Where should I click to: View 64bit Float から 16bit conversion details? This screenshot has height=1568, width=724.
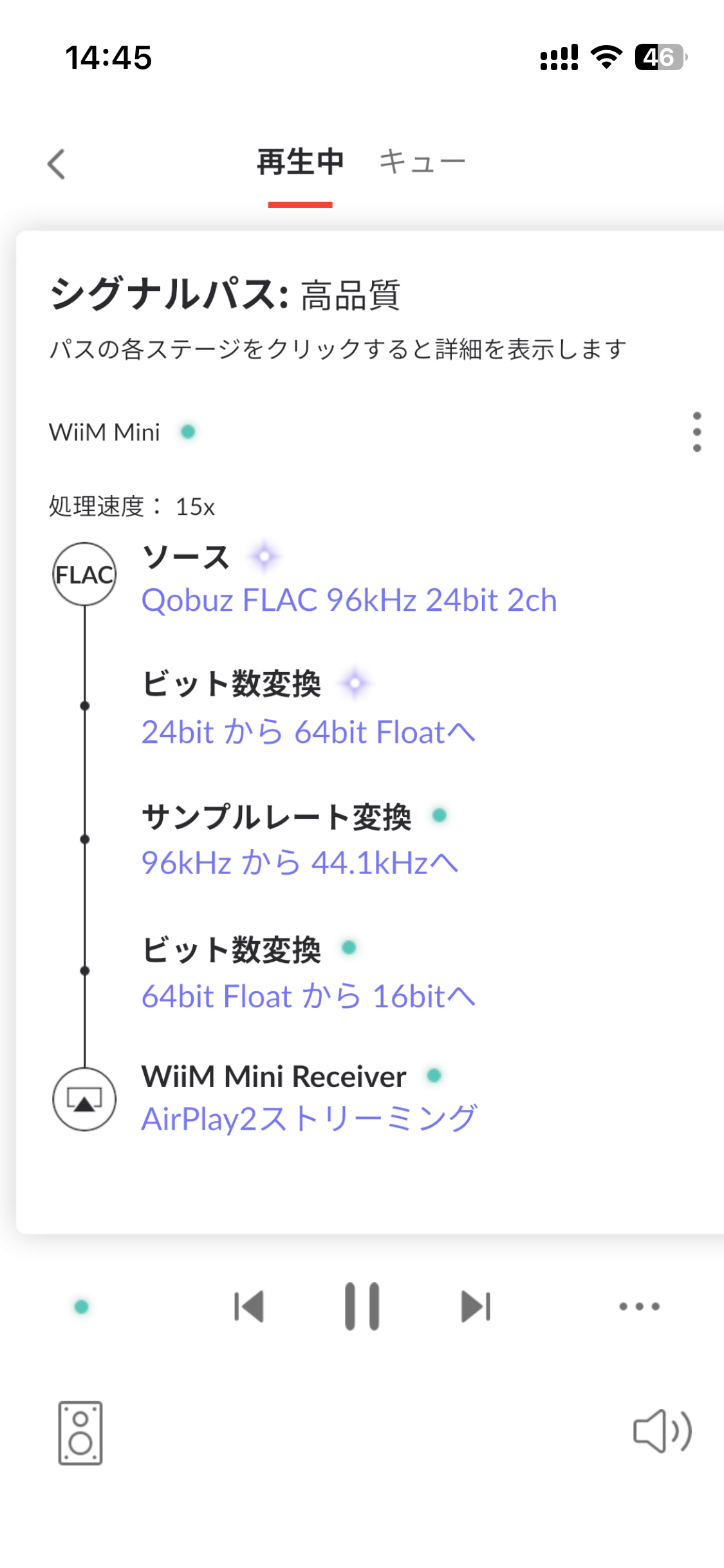tap(308, 996)
